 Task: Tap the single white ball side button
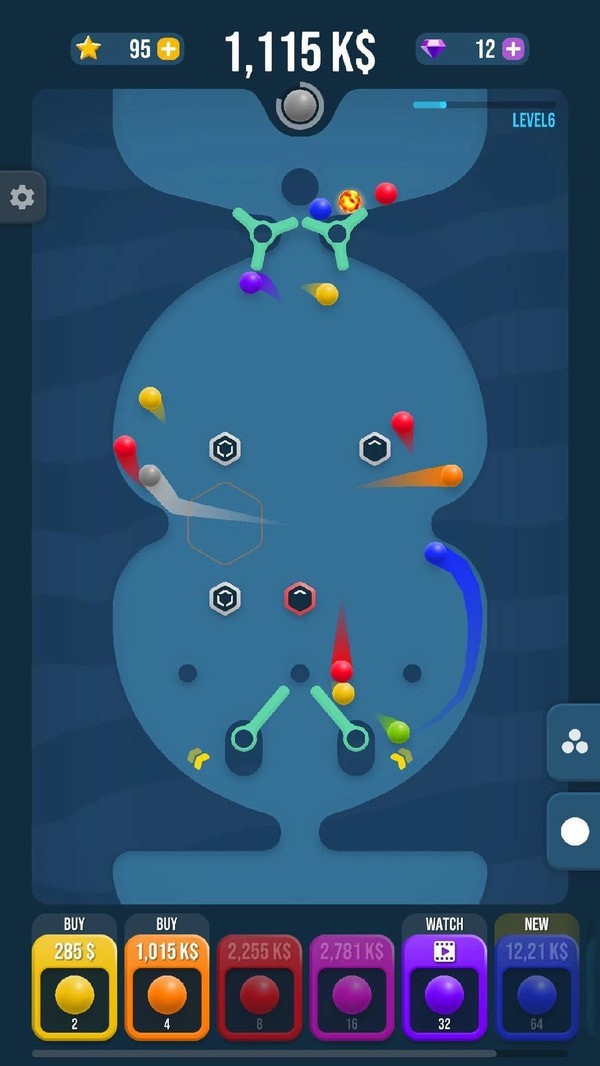[x=574, y=831]
